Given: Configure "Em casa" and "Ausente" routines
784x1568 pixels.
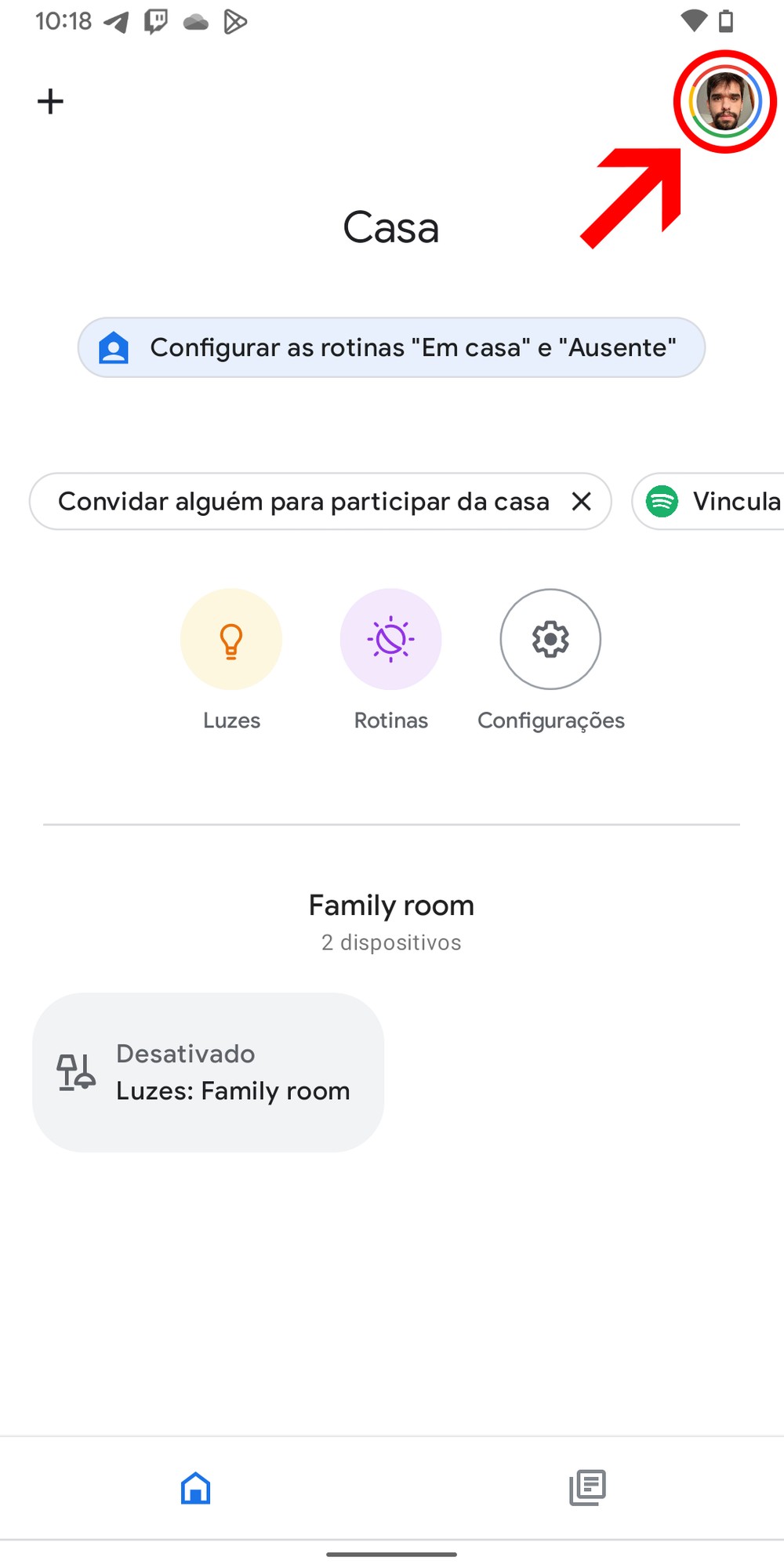Looking at the screenshot, I should 391,347.
